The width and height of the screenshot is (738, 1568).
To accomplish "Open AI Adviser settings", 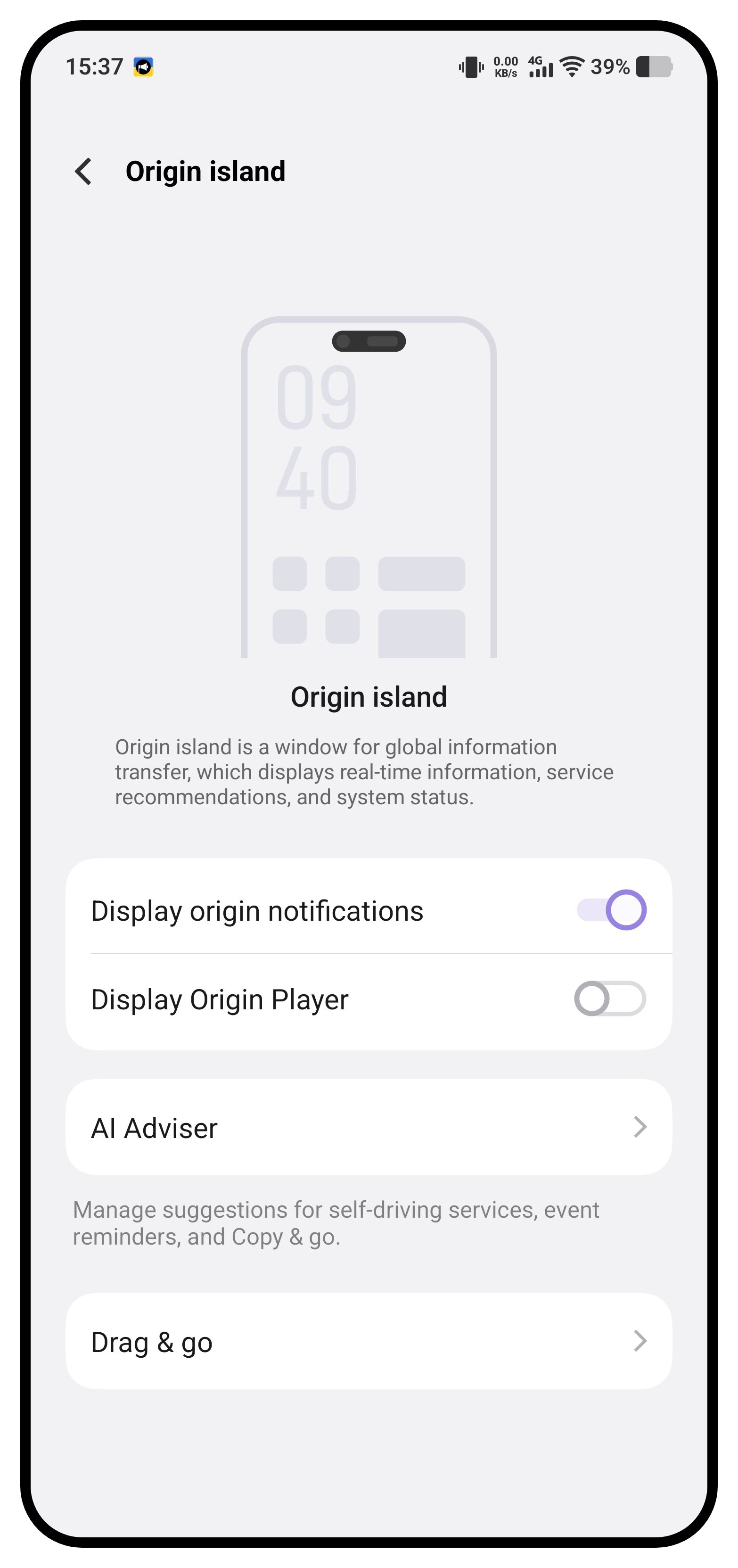I will pyautogui.click(x=368, y=1127).
